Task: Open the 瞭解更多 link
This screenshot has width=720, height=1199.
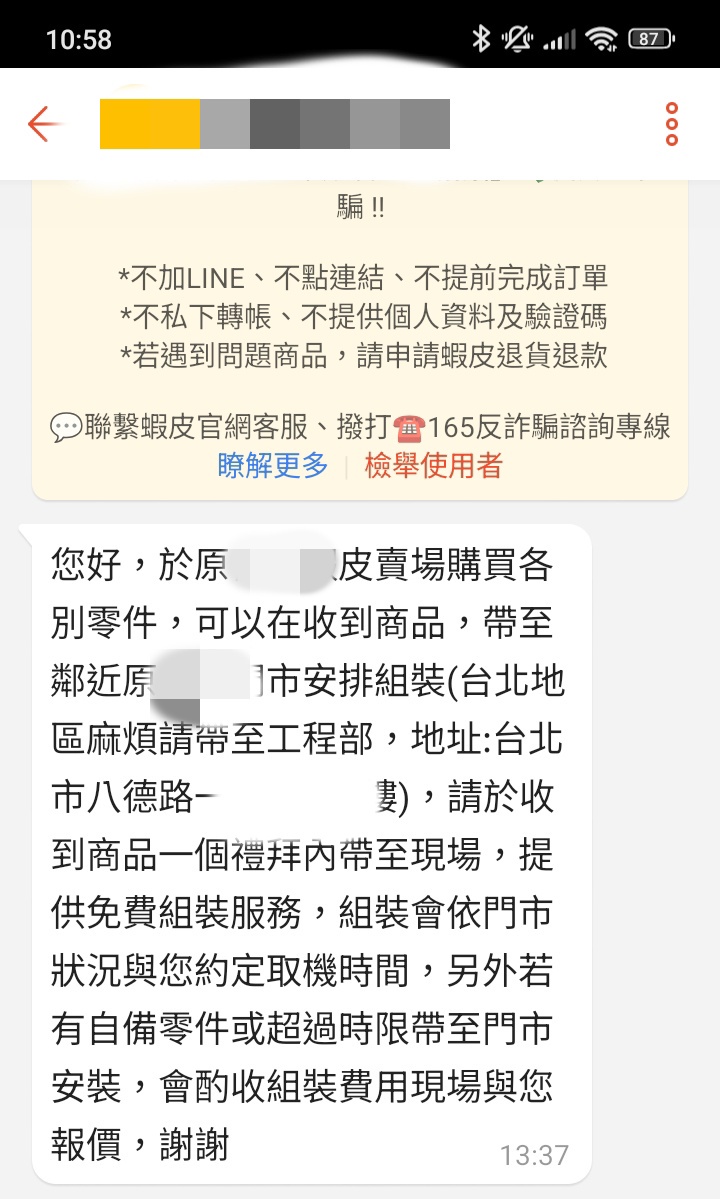Action: pyautogui.click(x=273, y=465)
